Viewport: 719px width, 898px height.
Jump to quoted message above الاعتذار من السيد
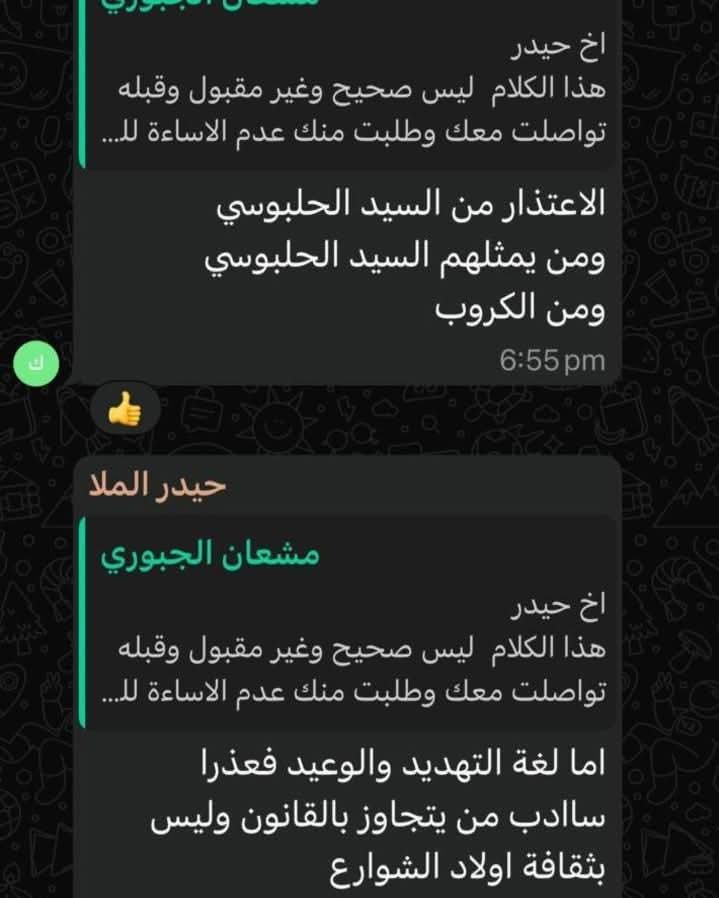[x=348, y=83]
